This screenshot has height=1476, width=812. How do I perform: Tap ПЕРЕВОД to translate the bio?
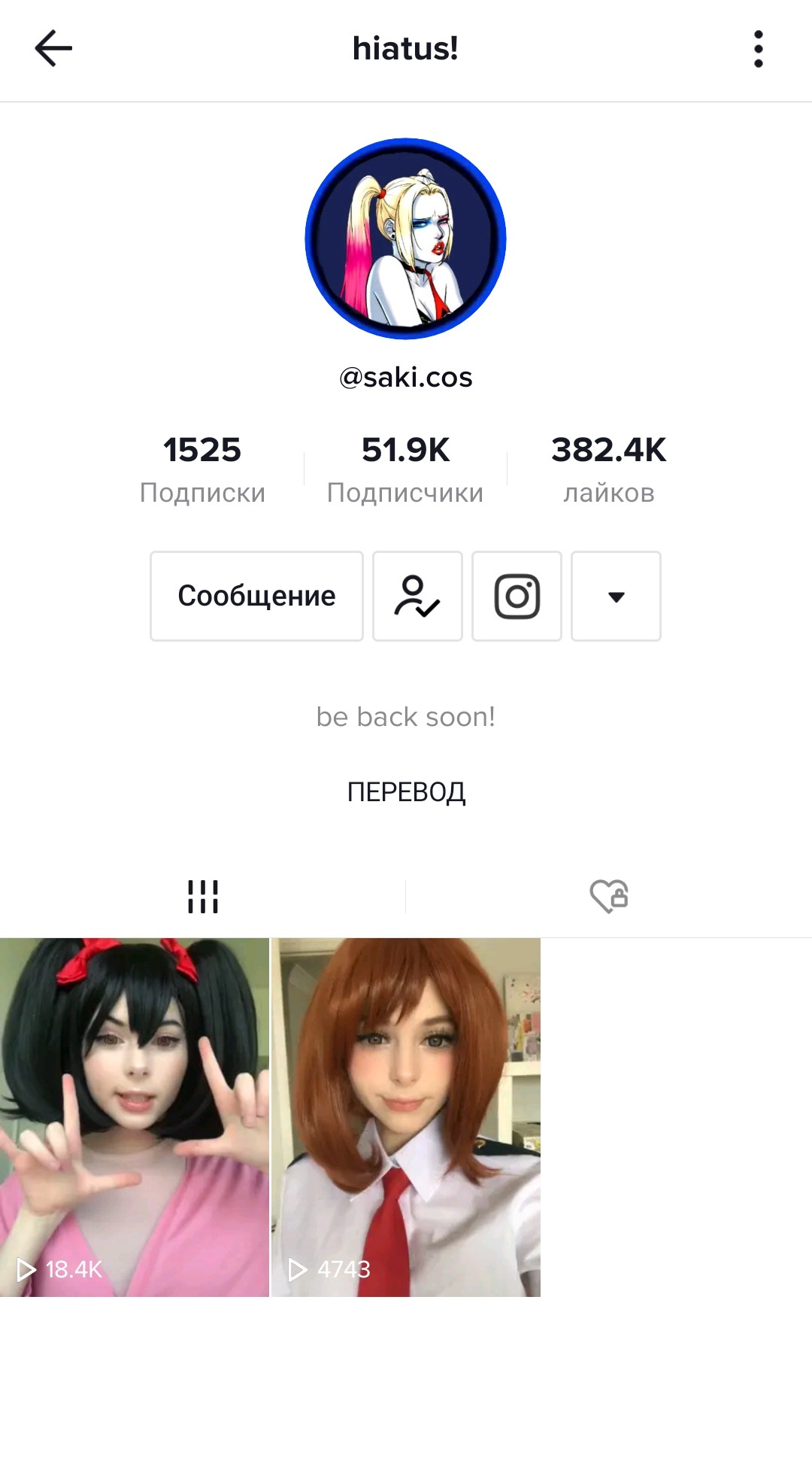(x=406, y=791)
